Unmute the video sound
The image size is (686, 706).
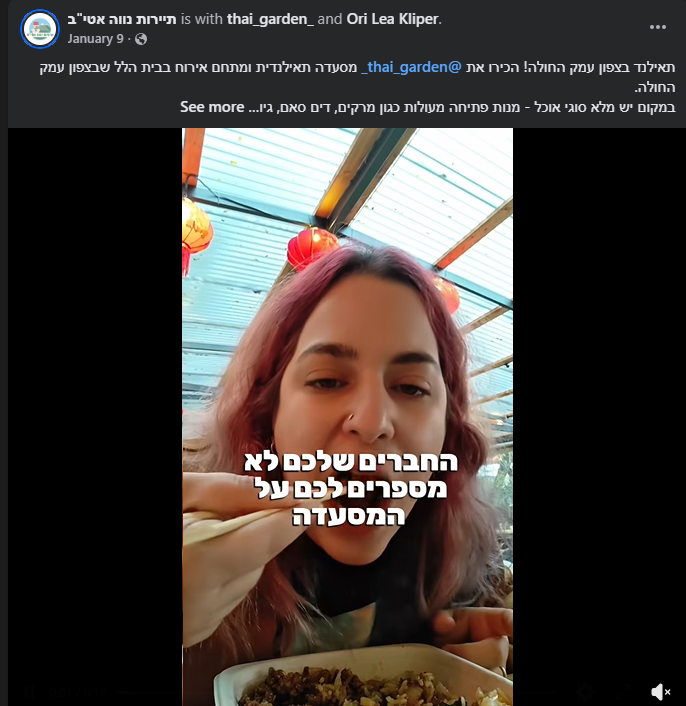[x=660, y=692]
